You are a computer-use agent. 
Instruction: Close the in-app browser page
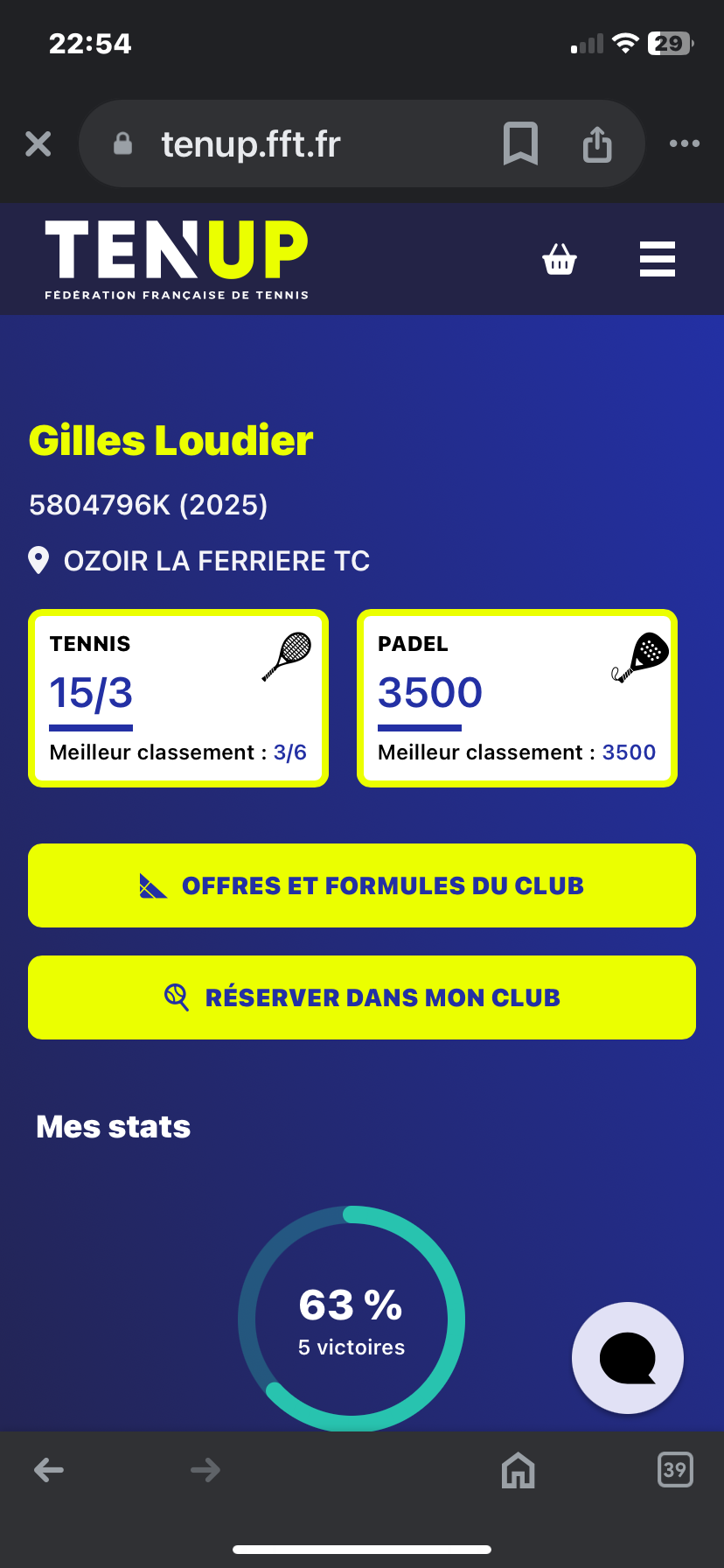point(38,143)
